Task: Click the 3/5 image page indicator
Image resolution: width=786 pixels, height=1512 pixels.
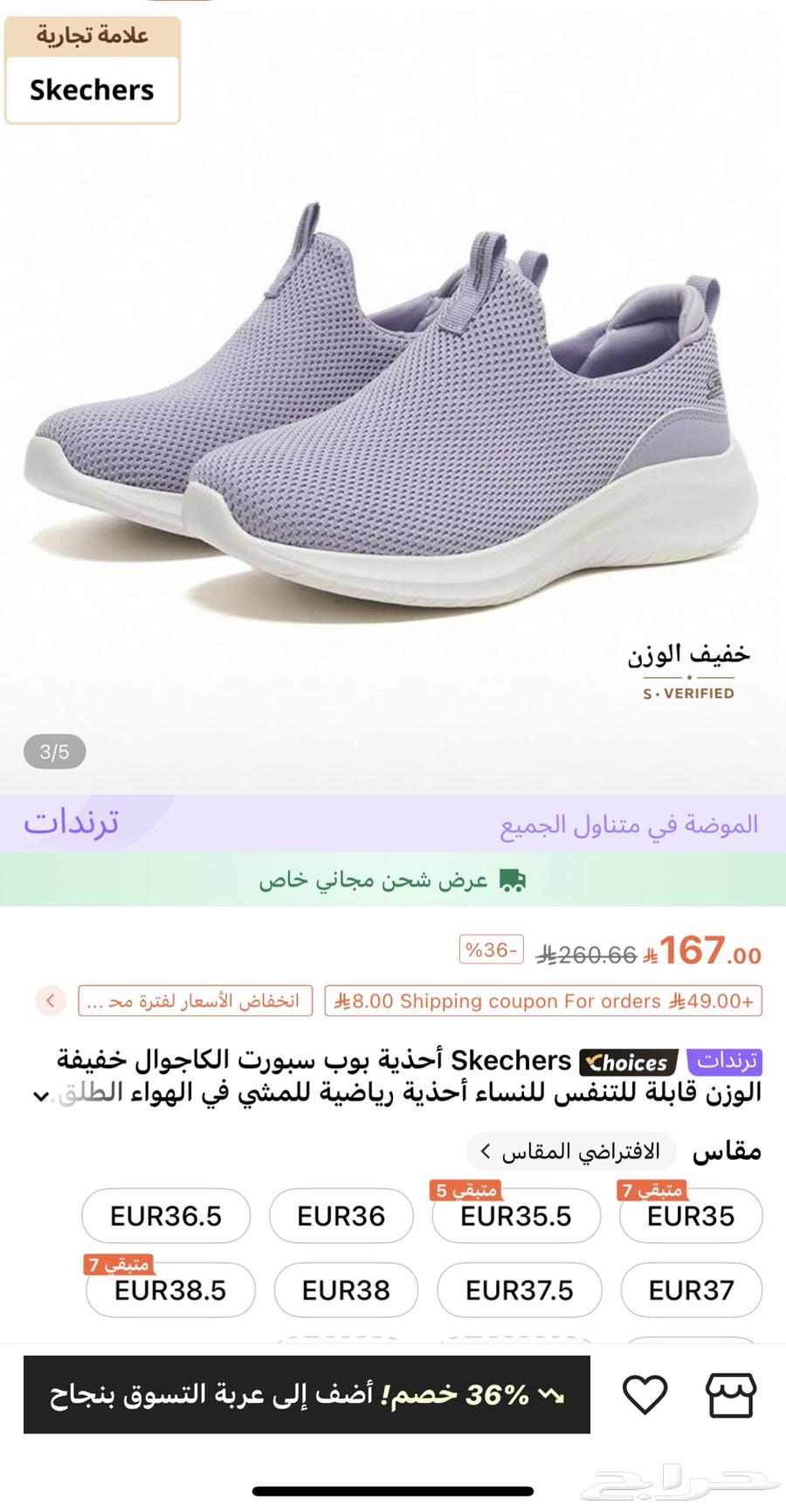Action: coord(54,751)
